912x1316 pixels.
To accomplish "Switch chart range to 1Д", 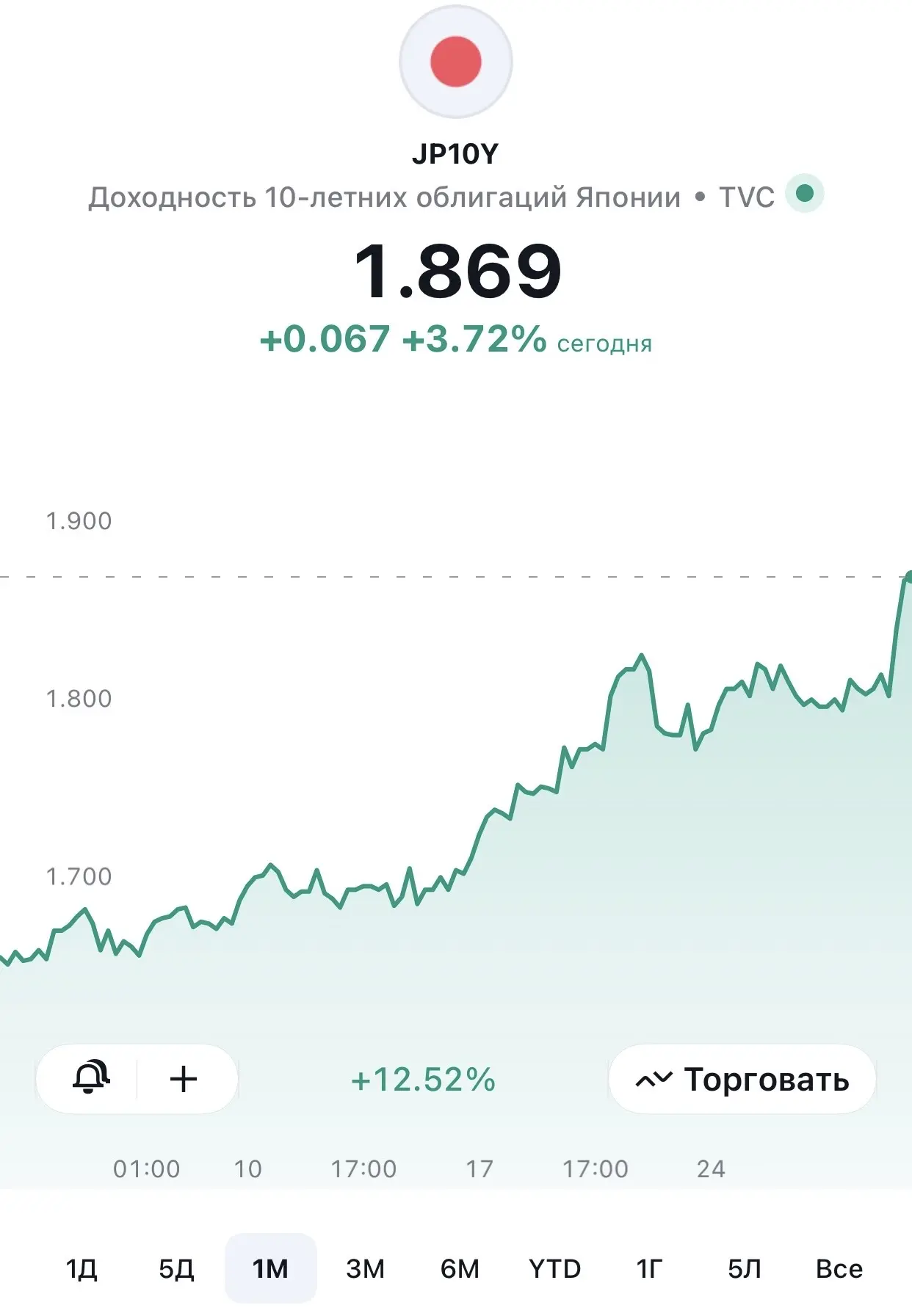I will pyautogui.click(x=82, y=1269).
